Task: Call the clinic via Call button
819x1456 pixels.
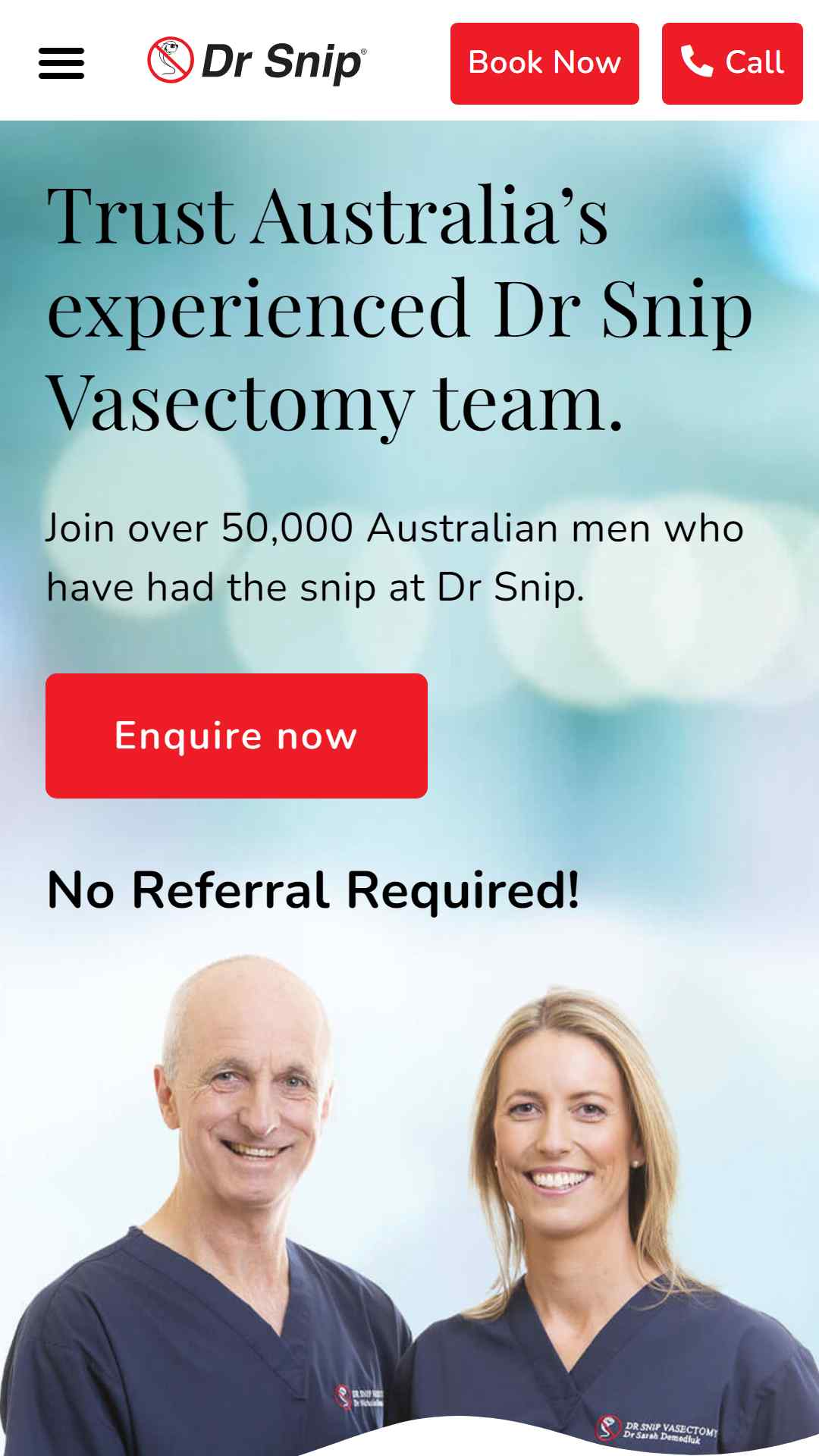Action: (x=732, y=64)
